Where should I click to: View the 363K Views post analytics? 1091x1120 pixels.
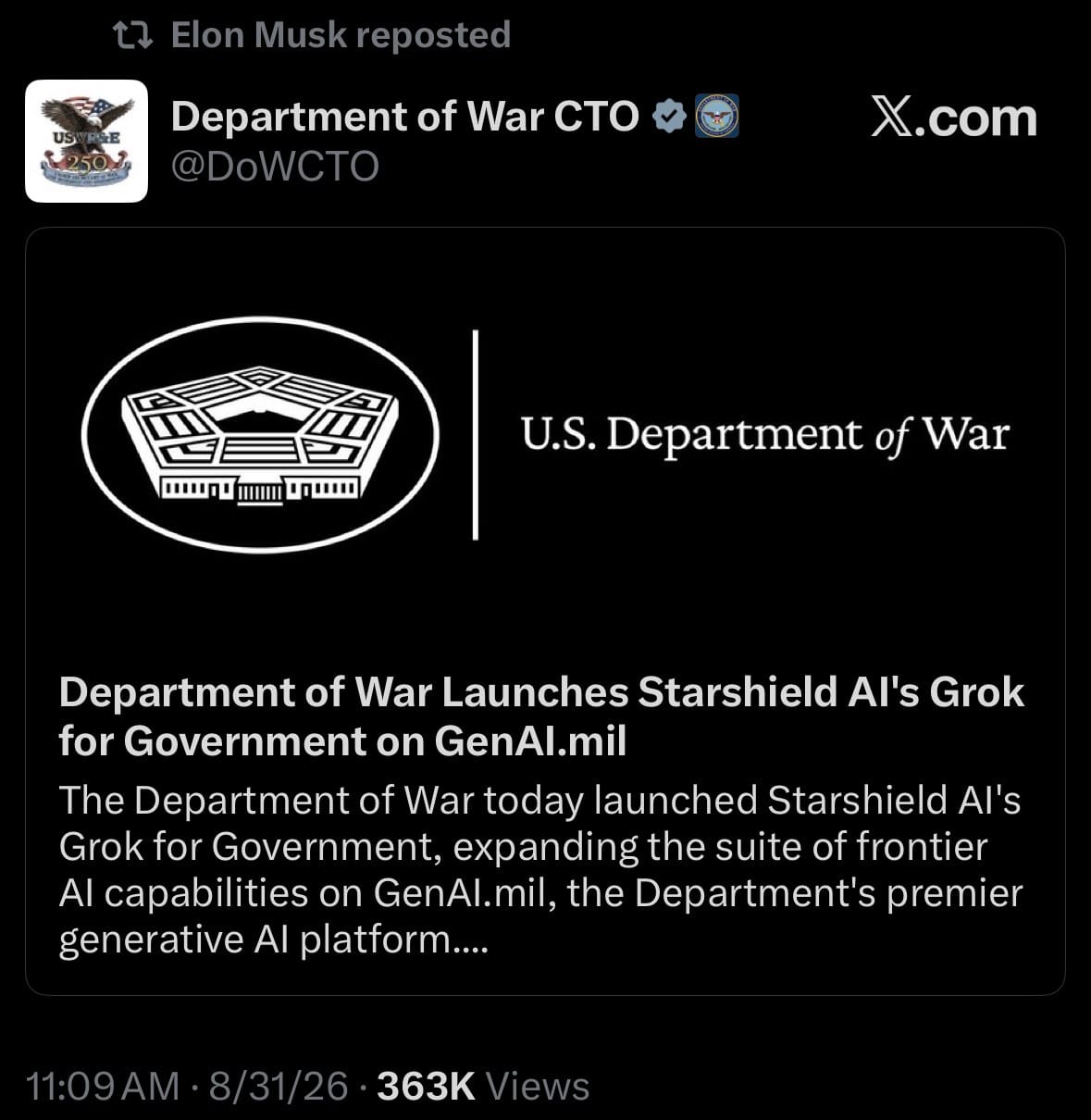tap(483, 1086)
